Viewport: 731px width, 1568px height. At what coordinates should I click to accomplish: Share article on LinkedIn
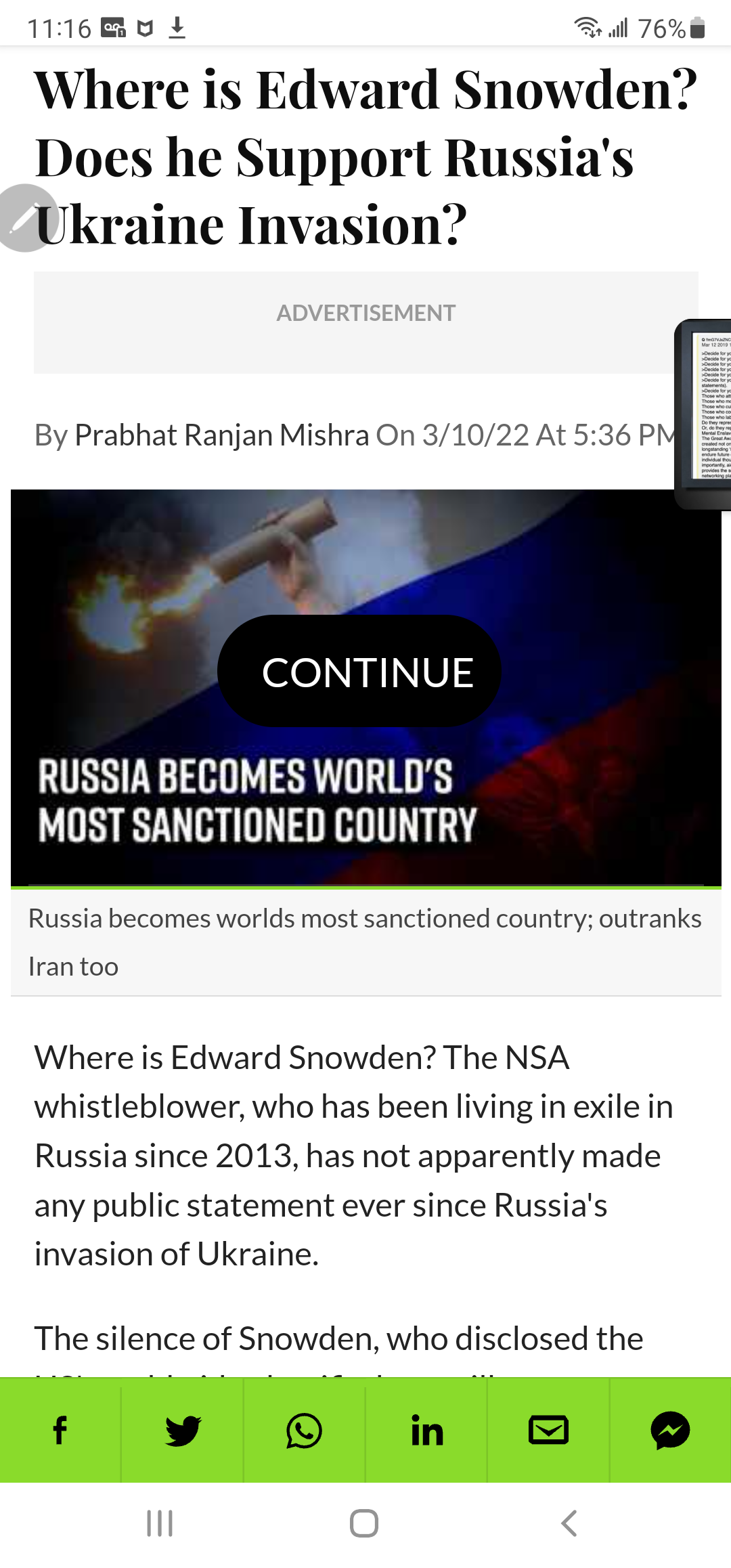tap(426, 1431)
